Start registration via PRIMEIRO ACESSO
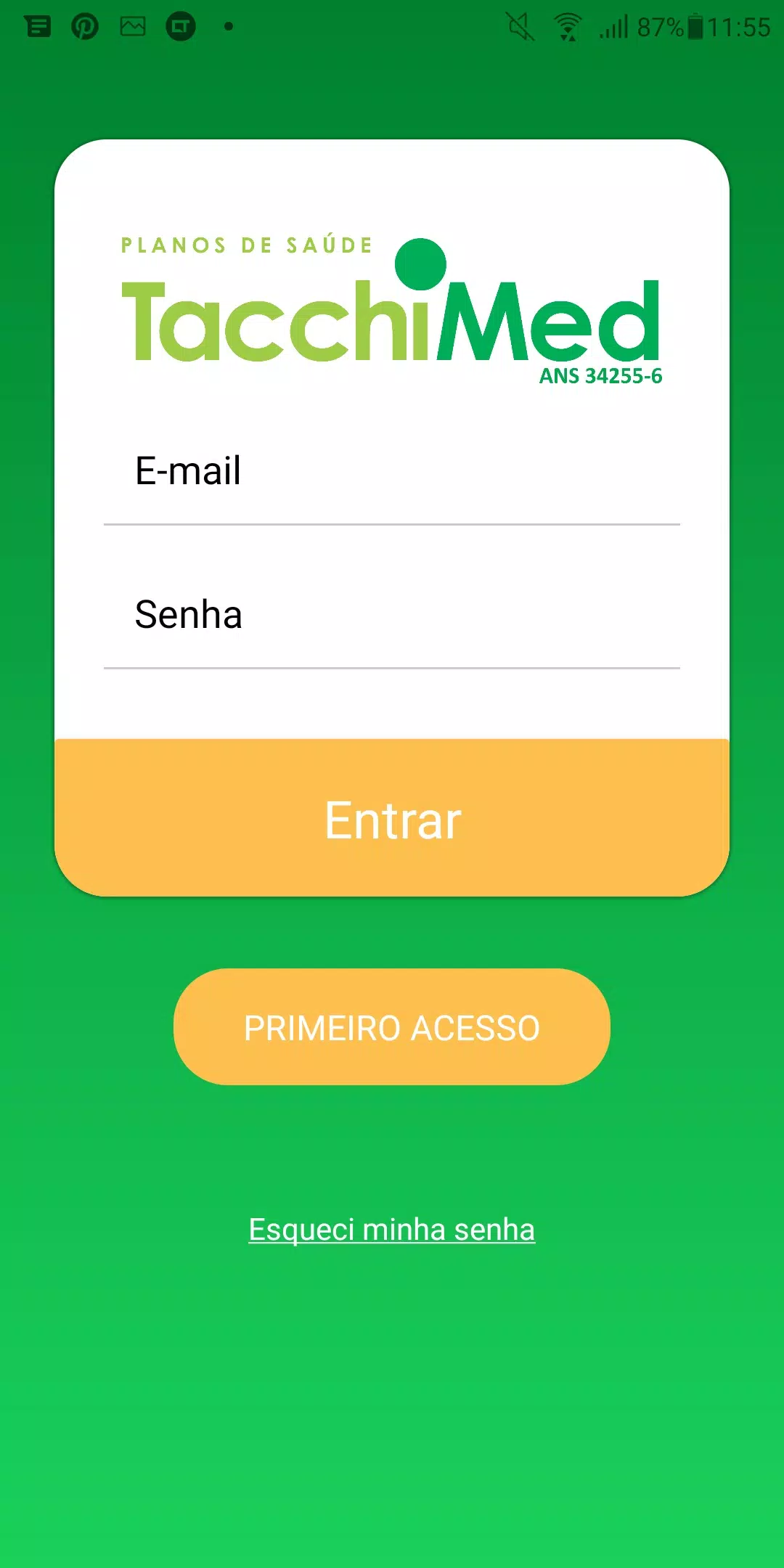This screenshot has height=1568, width=784. (392, 1027)
